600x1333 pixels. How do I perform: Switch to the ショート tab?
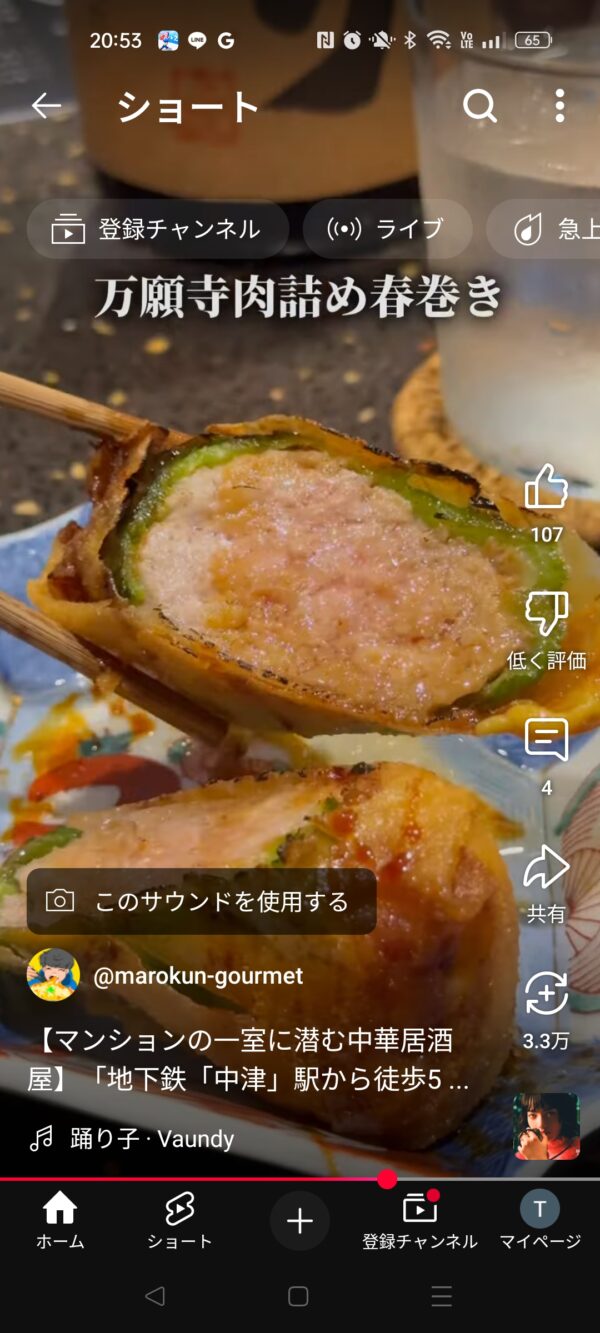tap(180, 1220)
